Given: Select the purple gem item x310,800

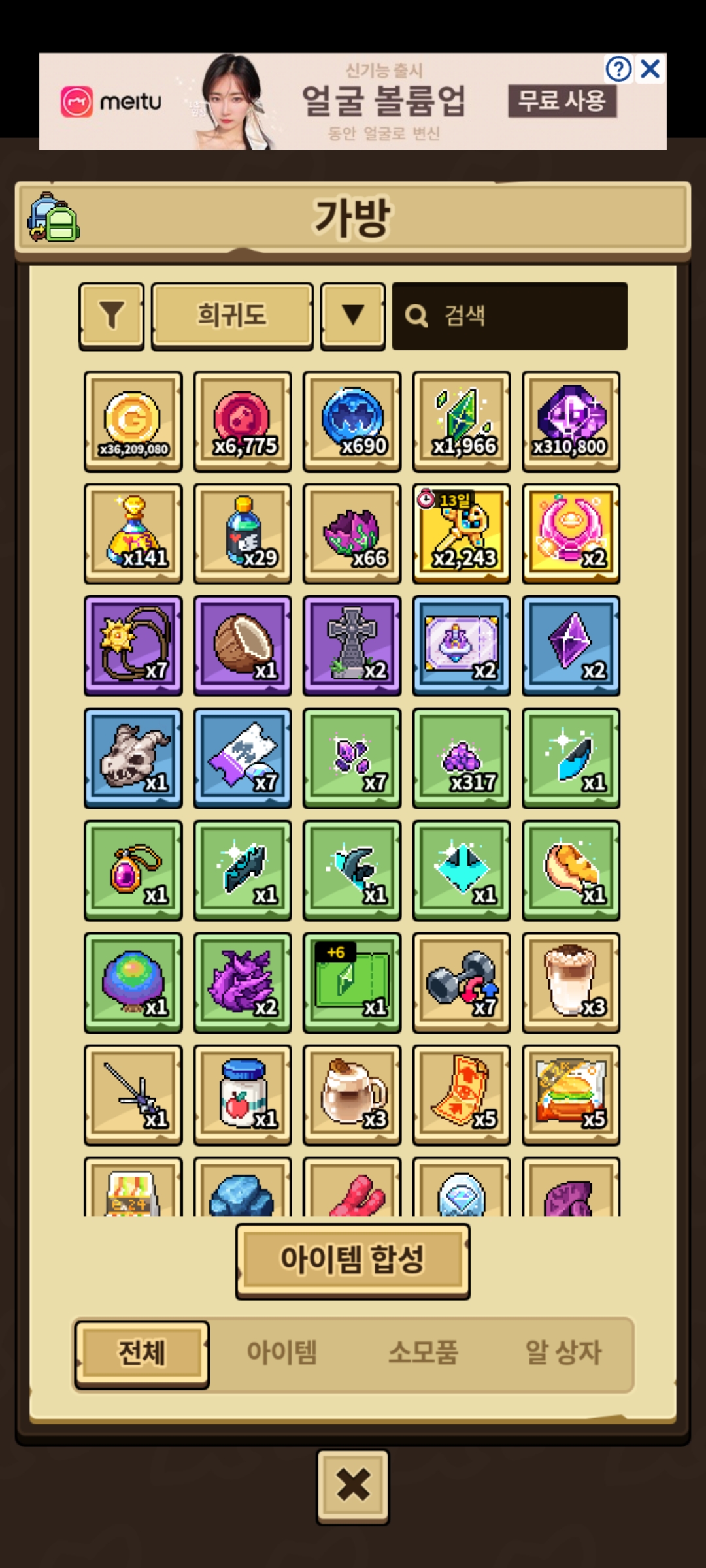Looking at the screenshot, I should point(571,421).
